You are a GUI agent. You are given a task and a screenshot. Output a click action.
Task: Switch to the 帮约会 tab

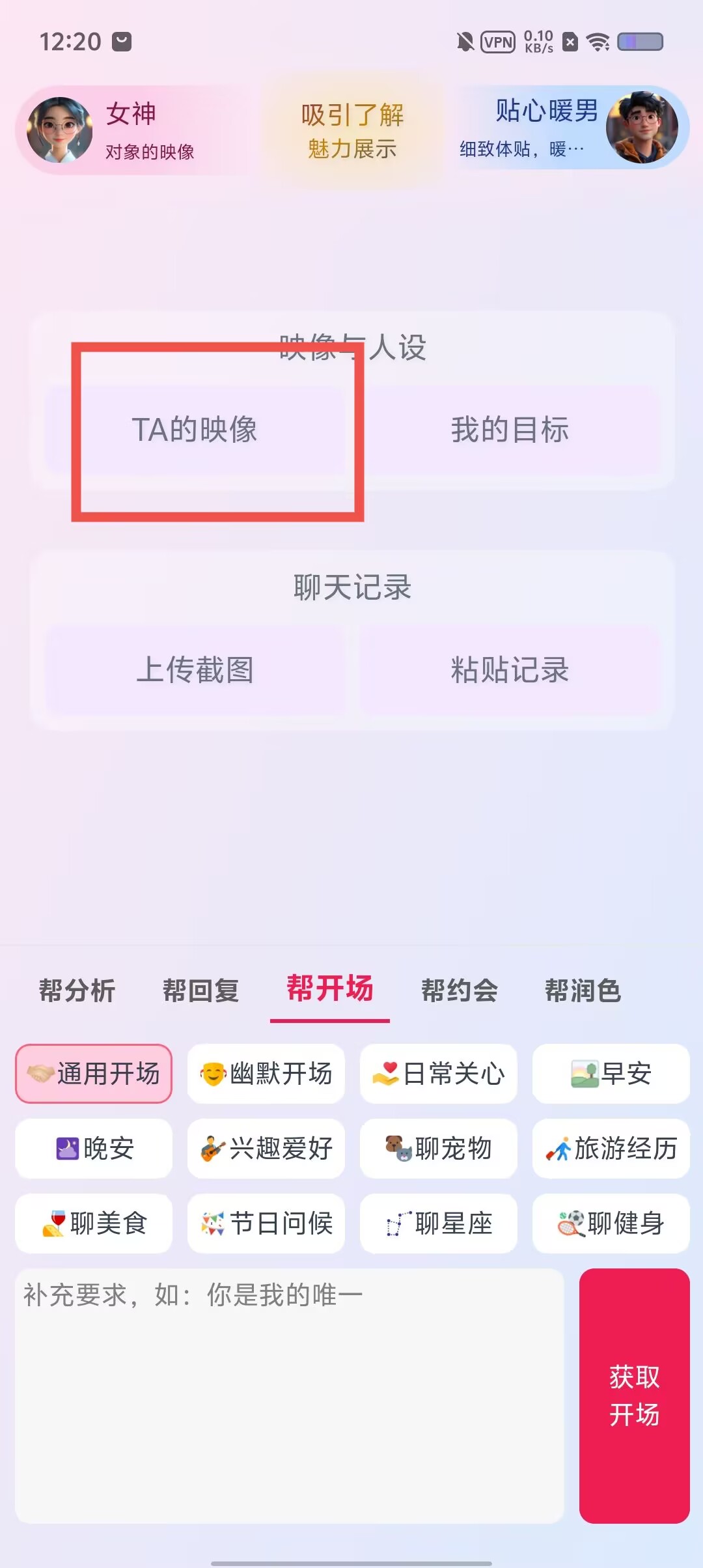click(x=460, y=991)
